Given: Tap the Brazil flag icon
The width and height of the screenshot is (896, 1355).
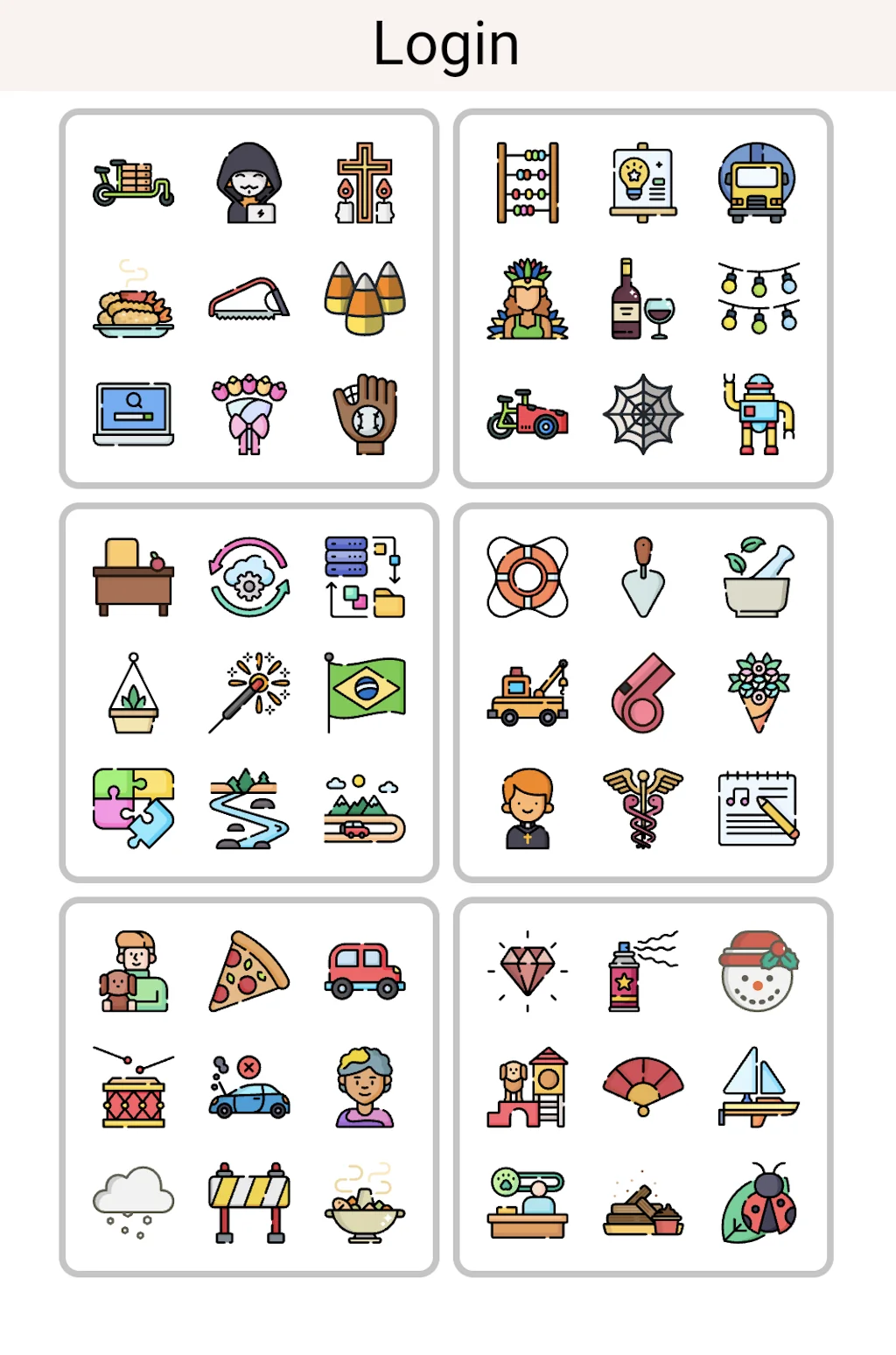Looking at the screenshot, I should (x=364, y=692).
